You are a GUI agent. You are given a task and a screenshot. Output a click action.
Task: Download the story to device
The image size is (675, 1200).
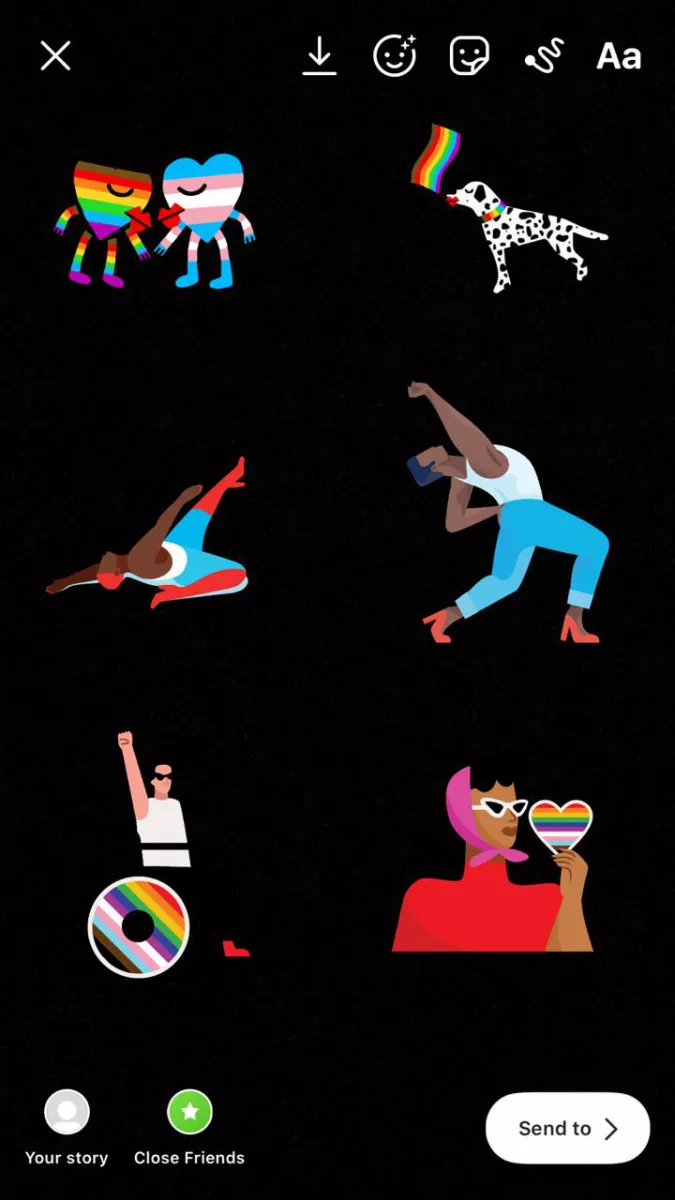[319, 56]
